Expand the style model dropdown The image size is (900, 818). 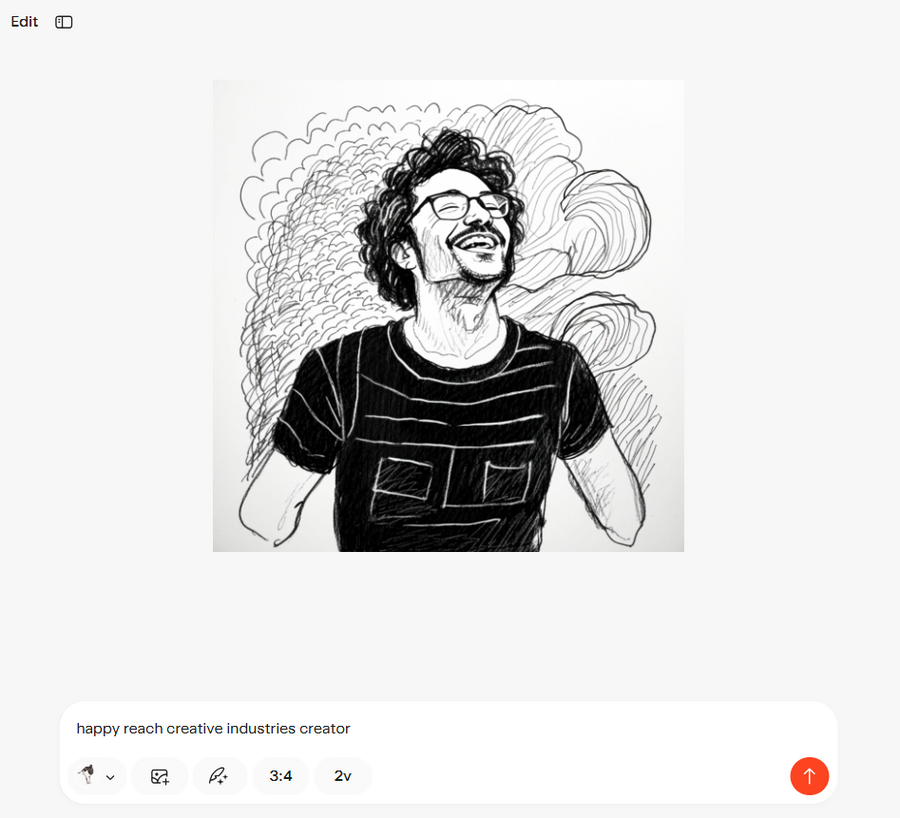97,776
